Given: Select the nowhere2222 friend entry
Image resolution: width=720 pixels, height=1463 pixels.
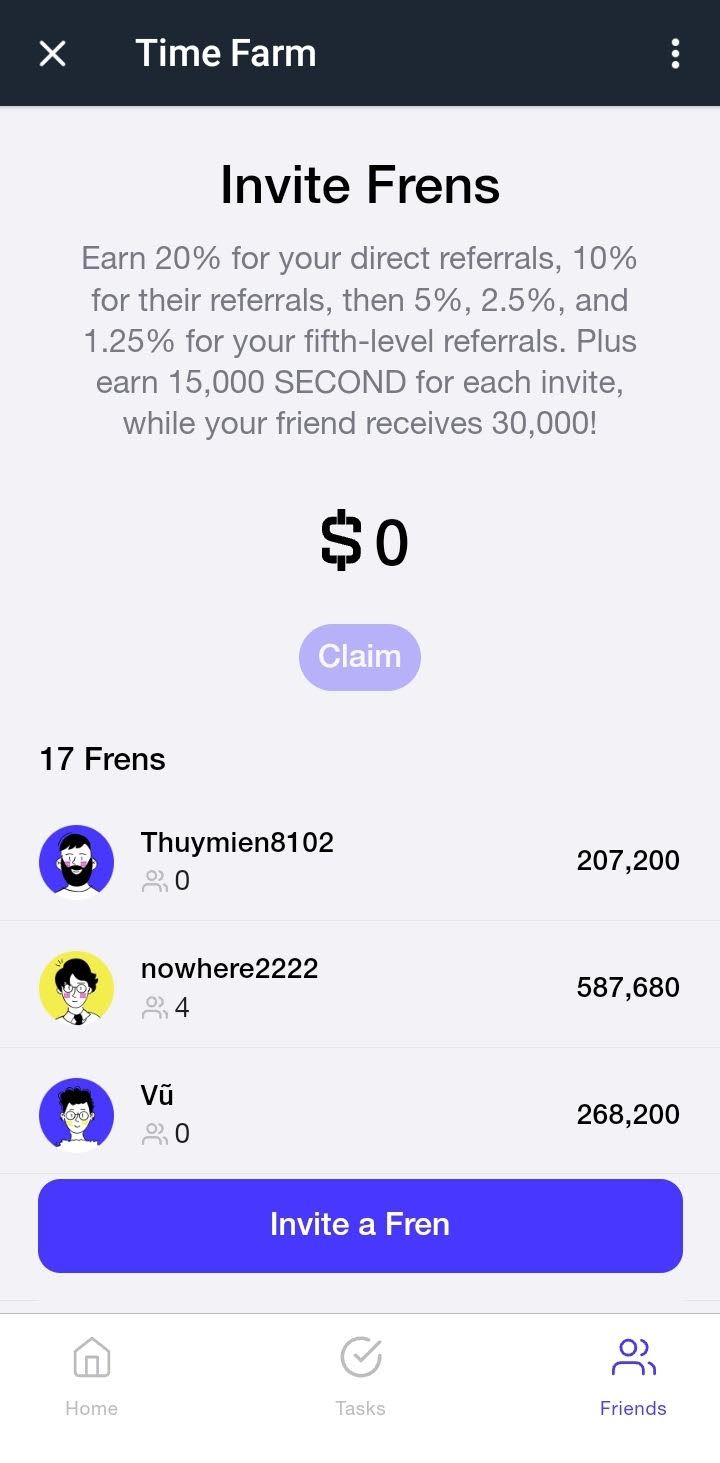Looking at the screenshot, I should click(x=360, y=987).
